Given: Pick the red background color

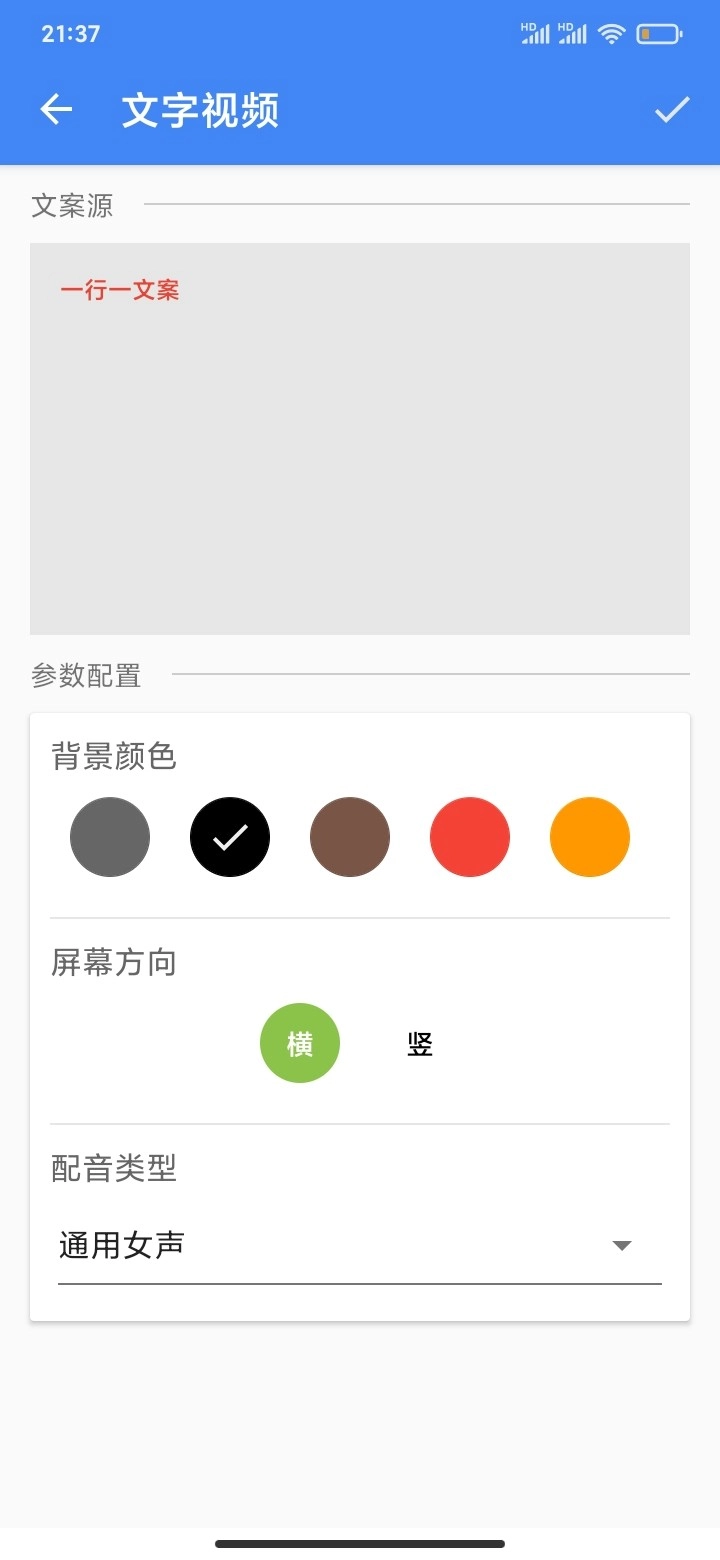Looking at the screenshot, I should point(470,837).
